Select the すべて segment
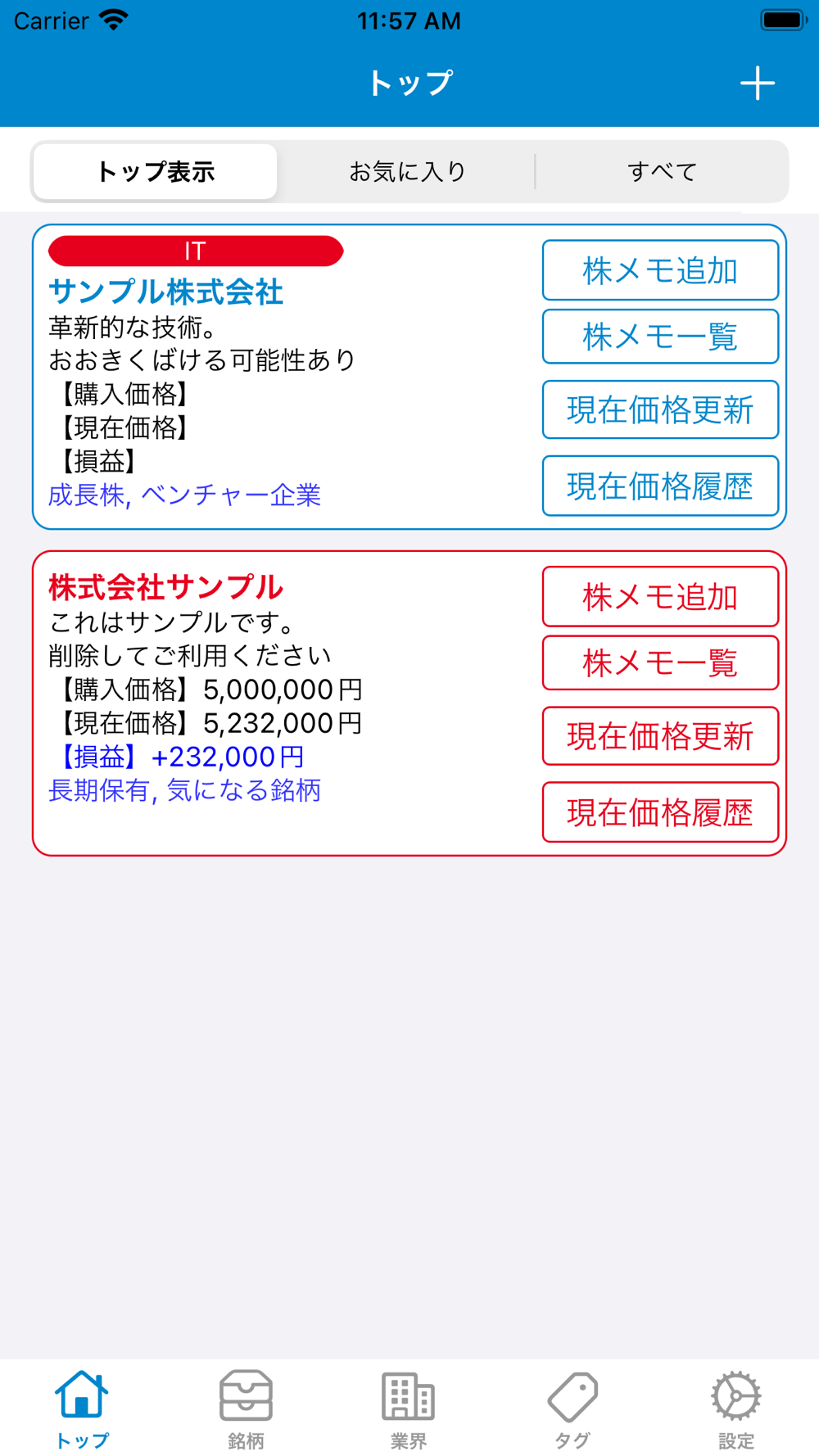This screenshot has height=1456, width=819. (x=662, y=172)
